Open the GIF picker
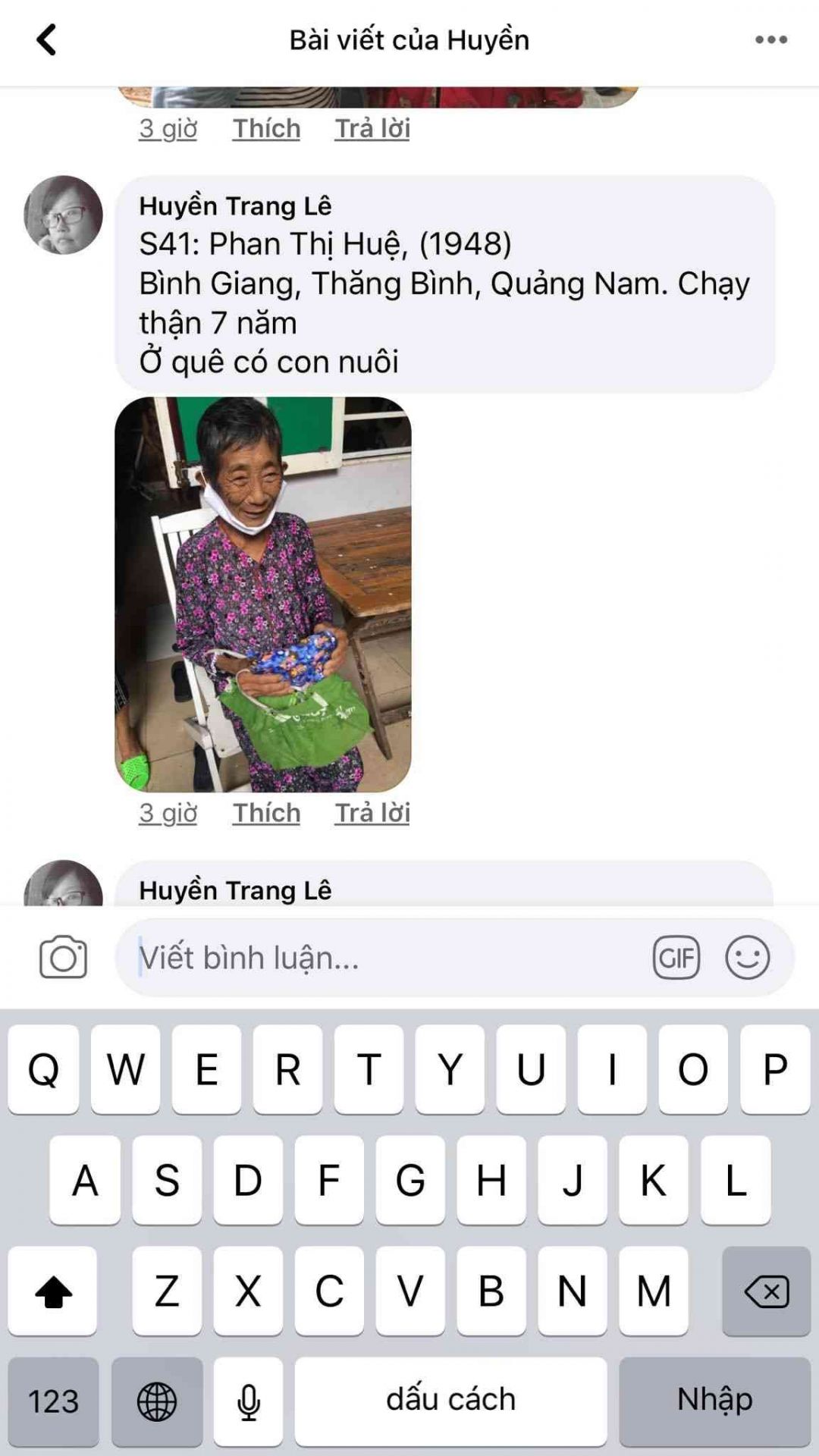 point(676,958)
